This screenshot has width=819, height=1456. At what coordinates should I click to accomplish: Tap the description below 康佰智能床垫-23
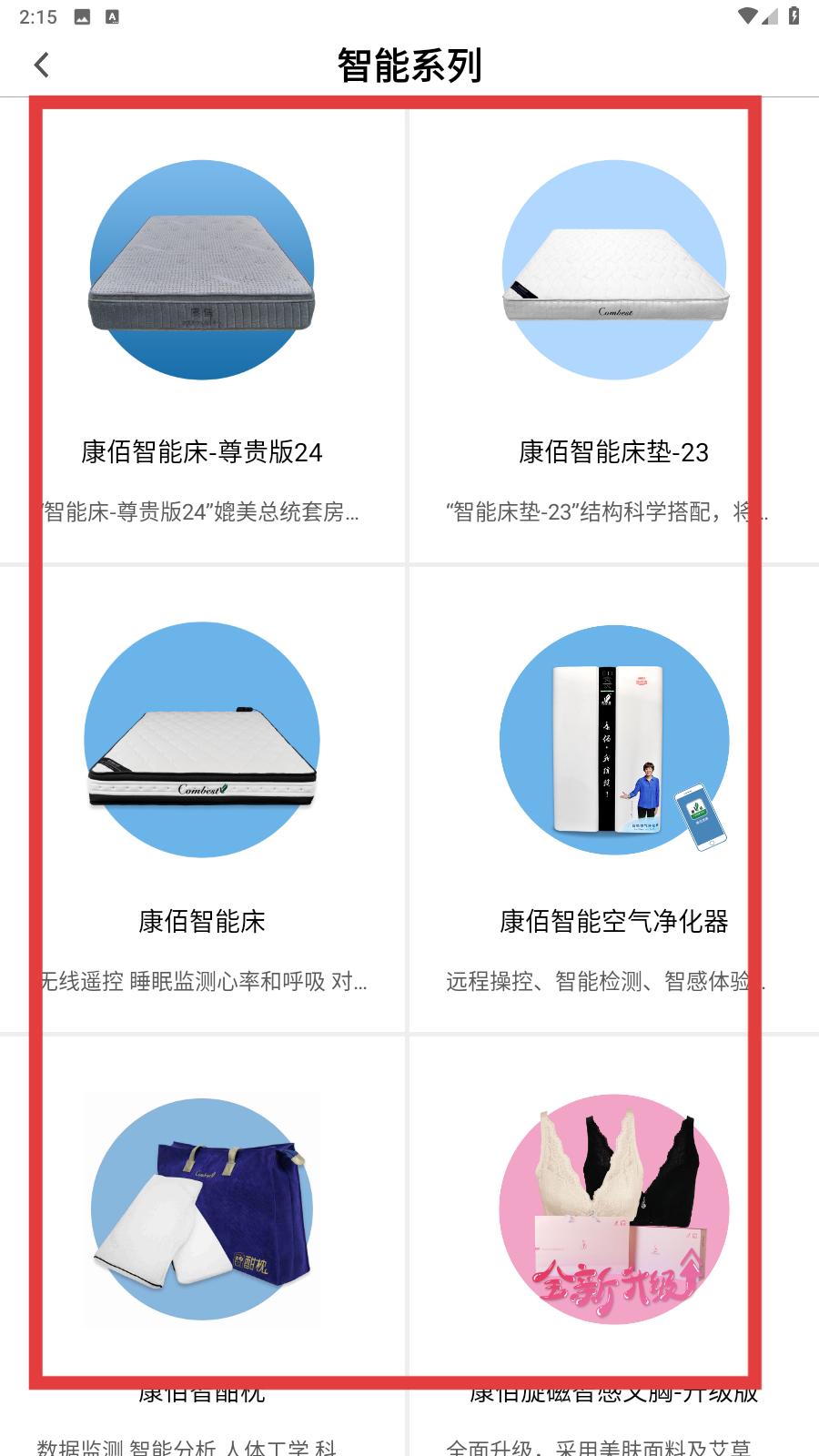(614, 512)
